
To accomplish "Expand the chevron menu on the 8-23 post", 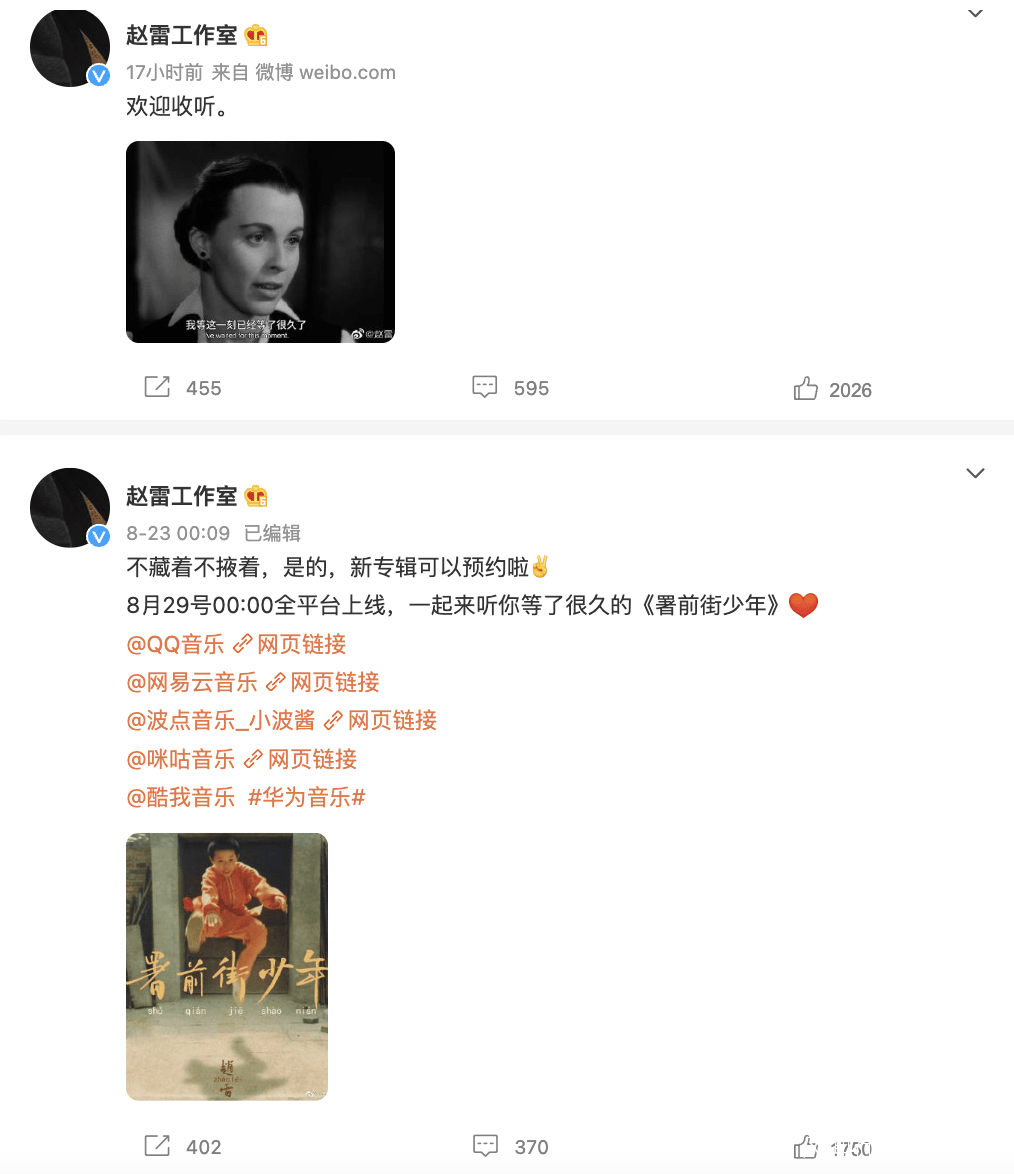I will pyautogui.click(x=975, y=473).
